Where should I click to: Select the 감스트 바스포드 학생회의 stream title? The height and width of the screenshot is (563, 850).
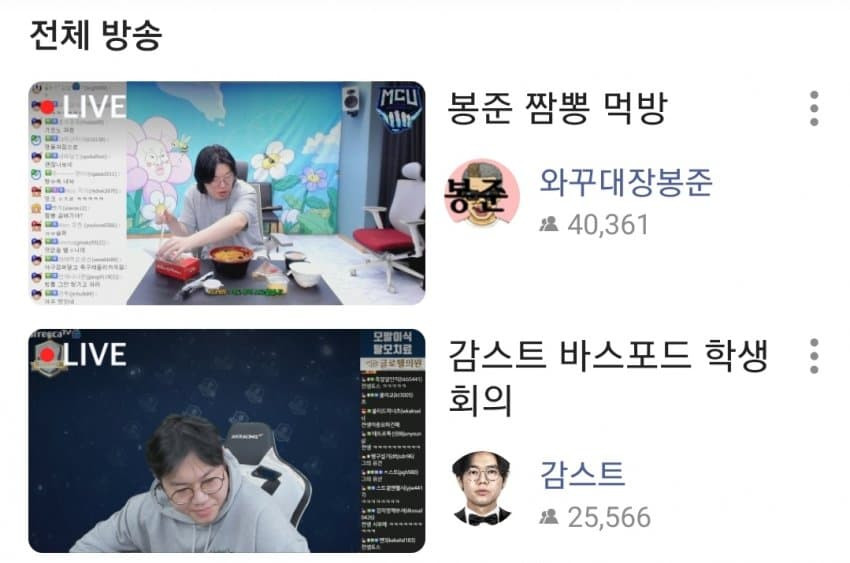pyautogui.click(x=608, y=378)
